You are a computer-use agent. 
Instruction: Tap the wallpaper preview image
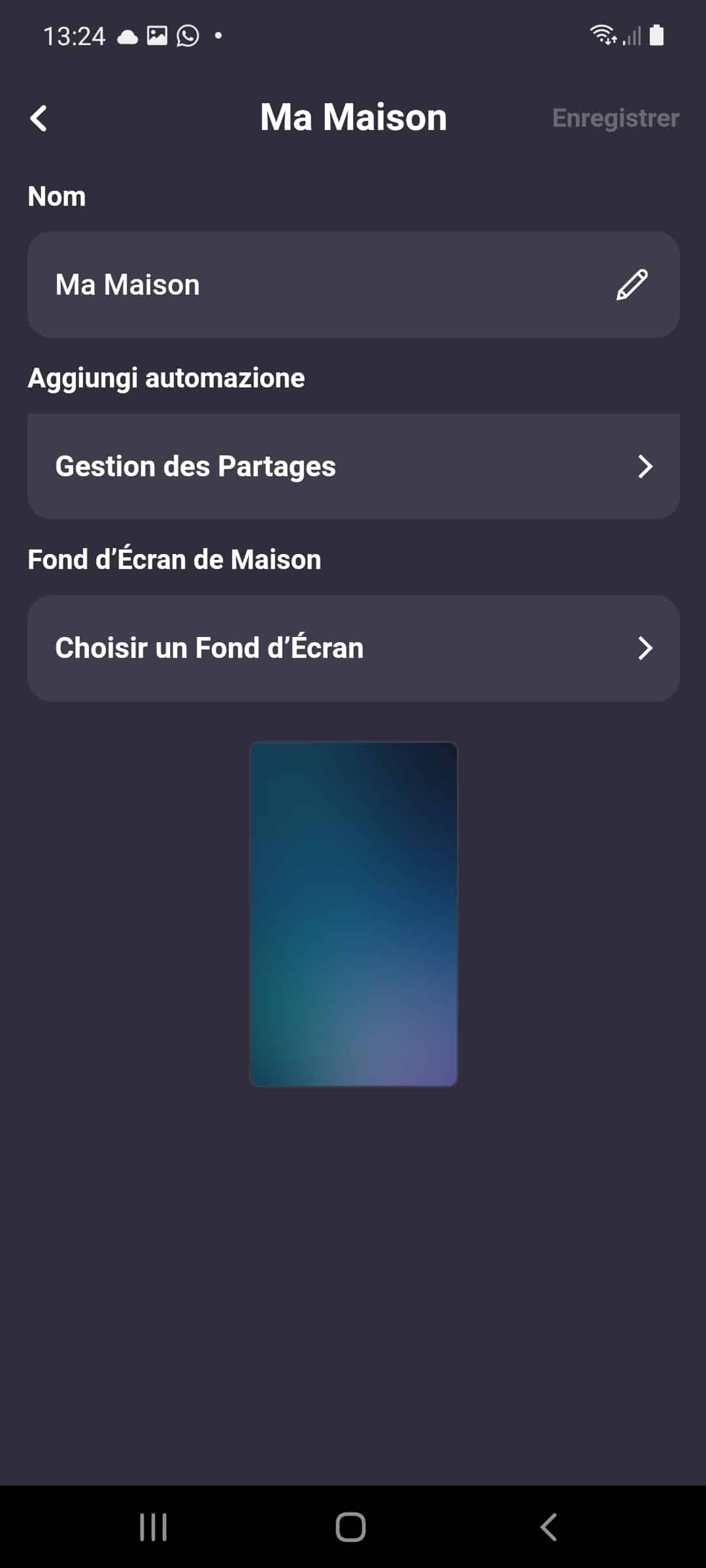point(354,914)
